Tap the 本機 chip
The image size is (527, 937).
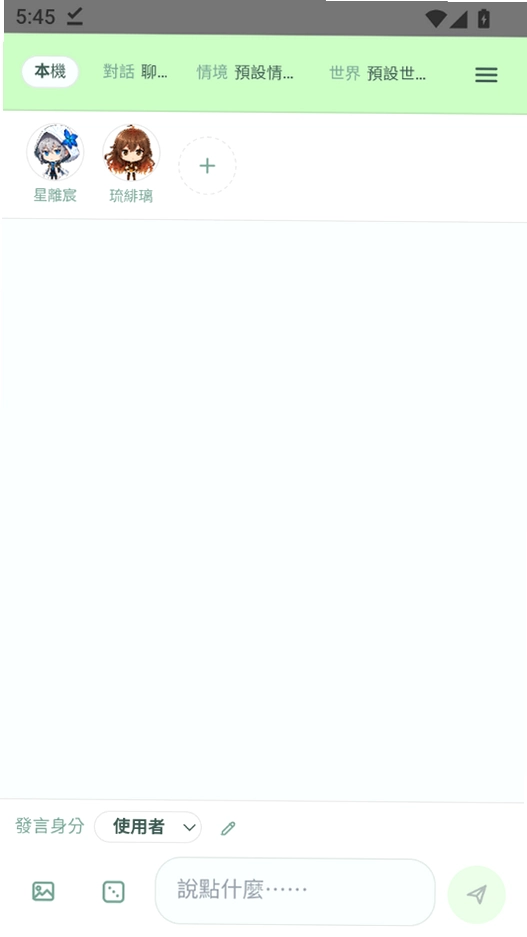[50, 72]
